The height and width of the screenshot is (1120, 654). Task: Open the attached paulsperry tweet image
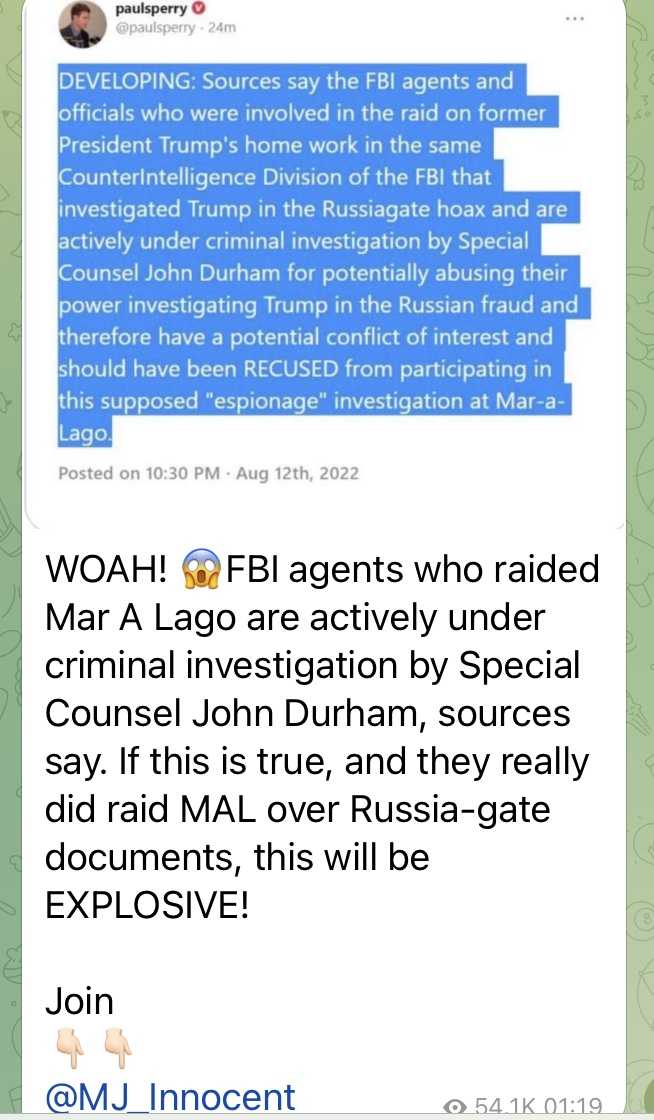[x=326, y=260]
